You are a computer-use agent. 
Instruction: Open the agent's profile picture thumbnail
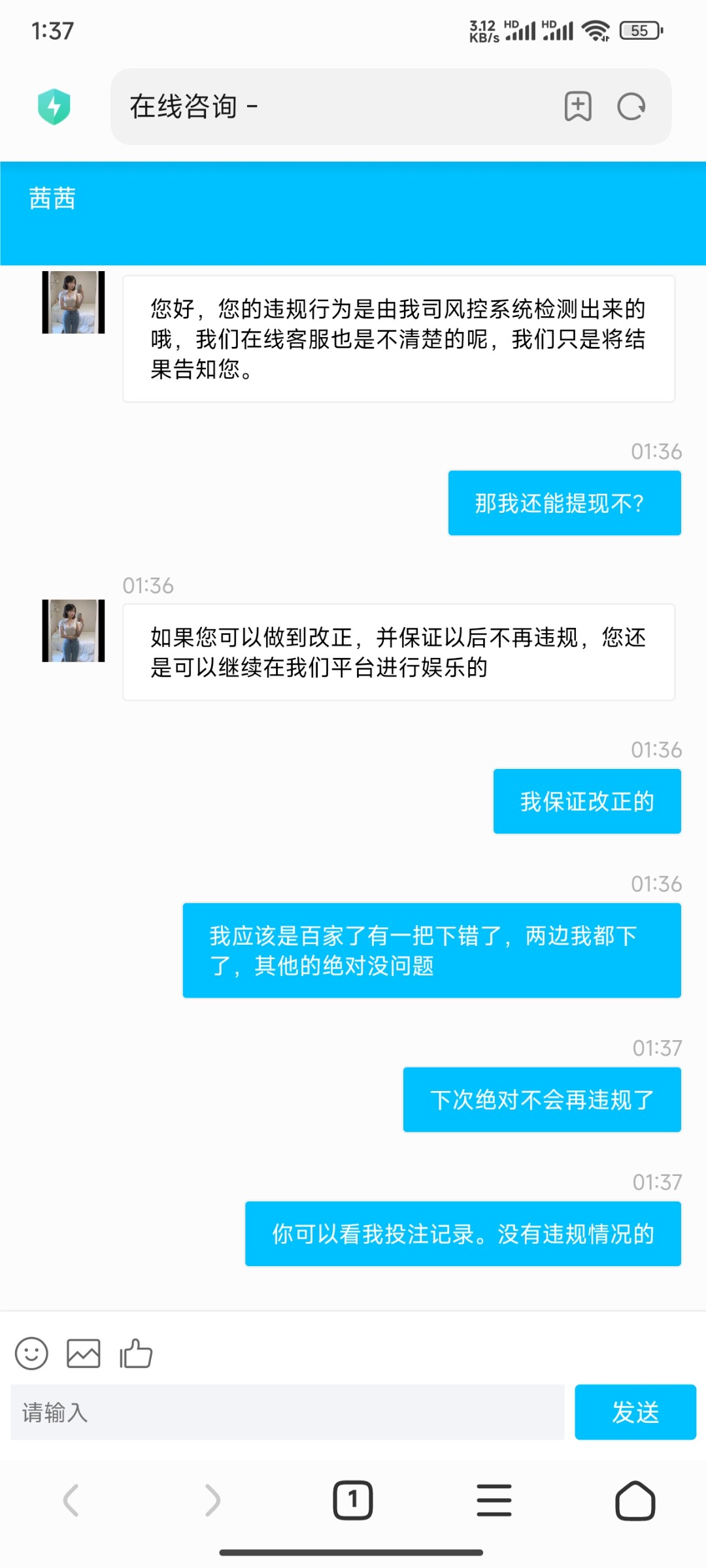[73, 304]
